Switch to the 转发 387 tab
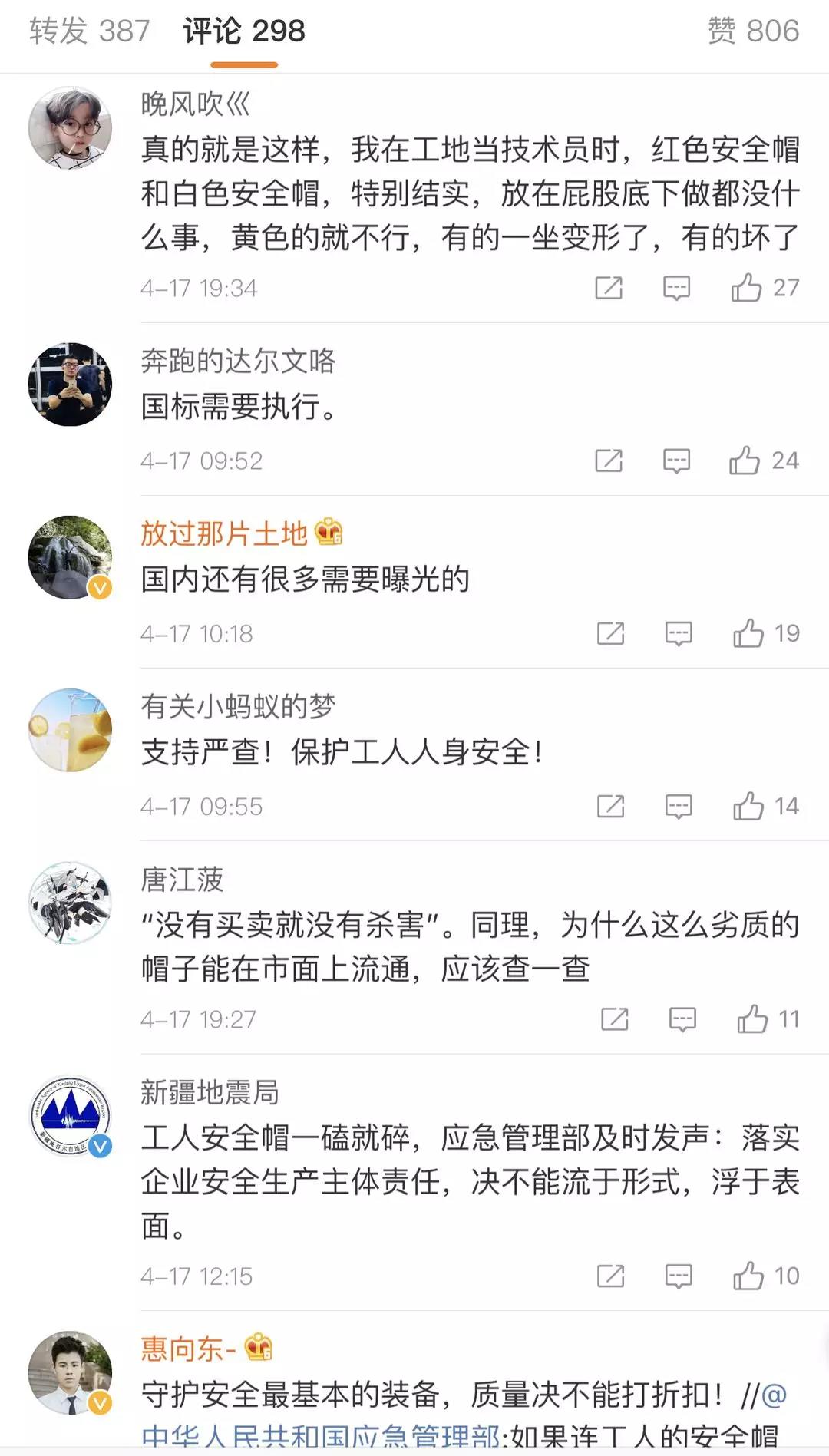Screen dimensions: 829x1456 point(89,31)
